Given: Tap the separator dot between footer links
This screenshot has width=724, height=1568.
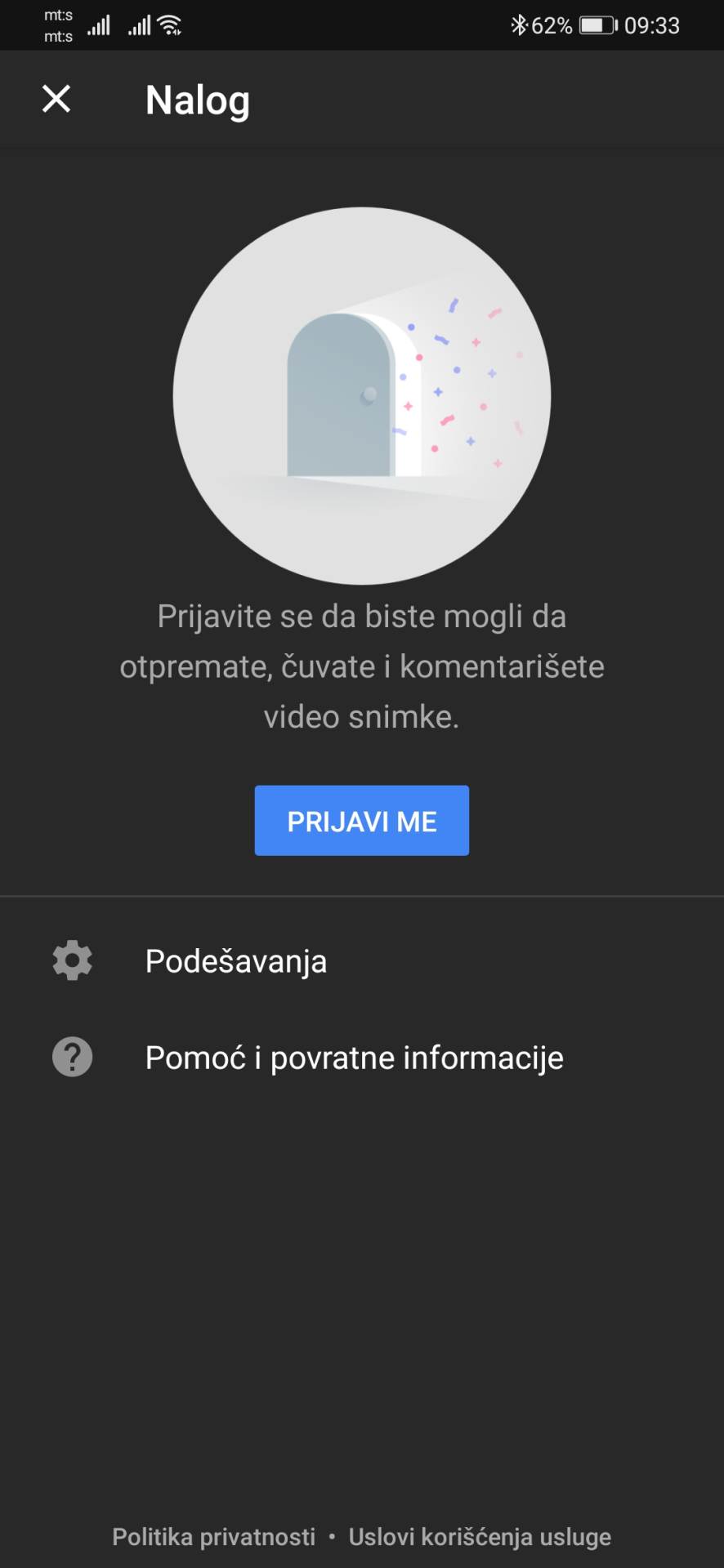Looking at the screenshot, I should (333, 1536).
